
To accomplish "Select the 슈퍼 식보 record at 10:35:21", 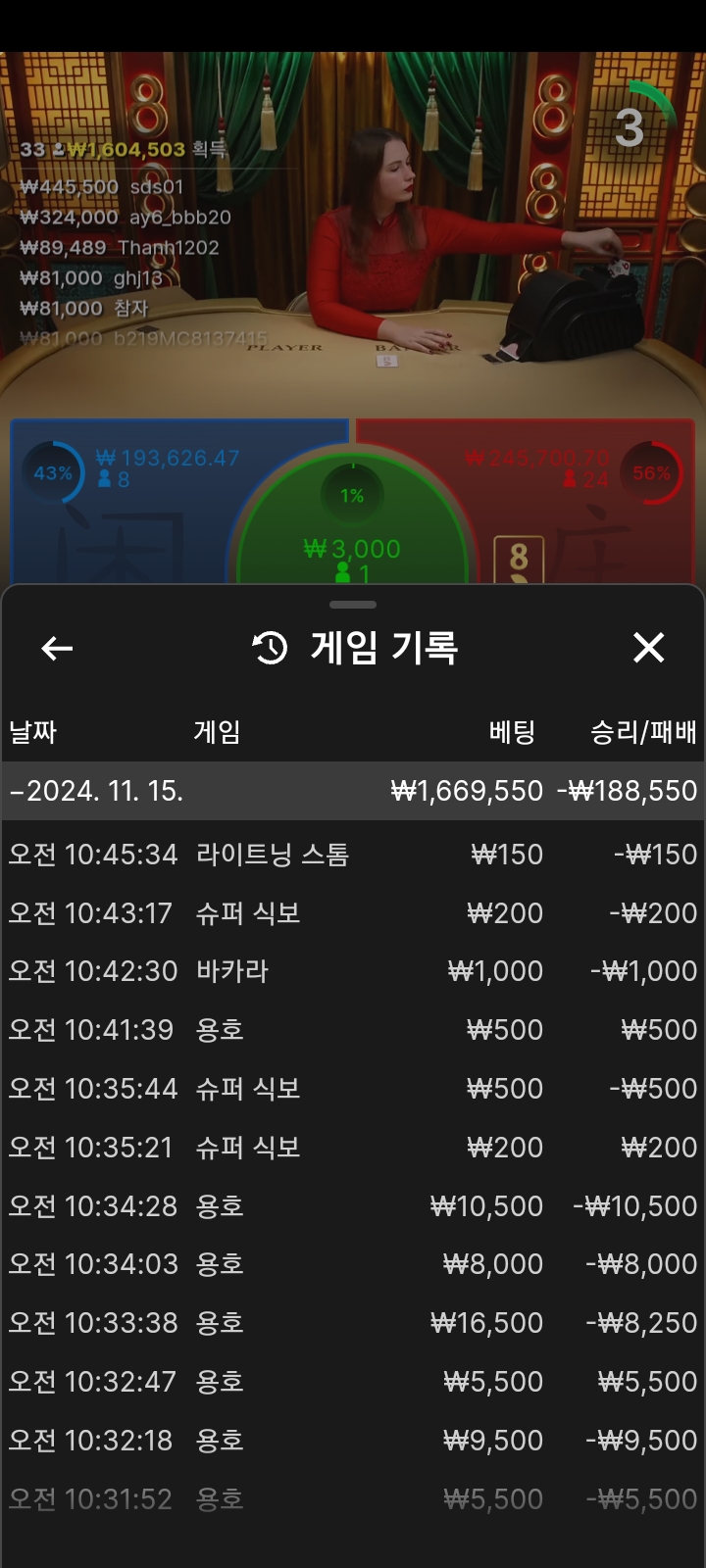I will (x=353, y=1148).
